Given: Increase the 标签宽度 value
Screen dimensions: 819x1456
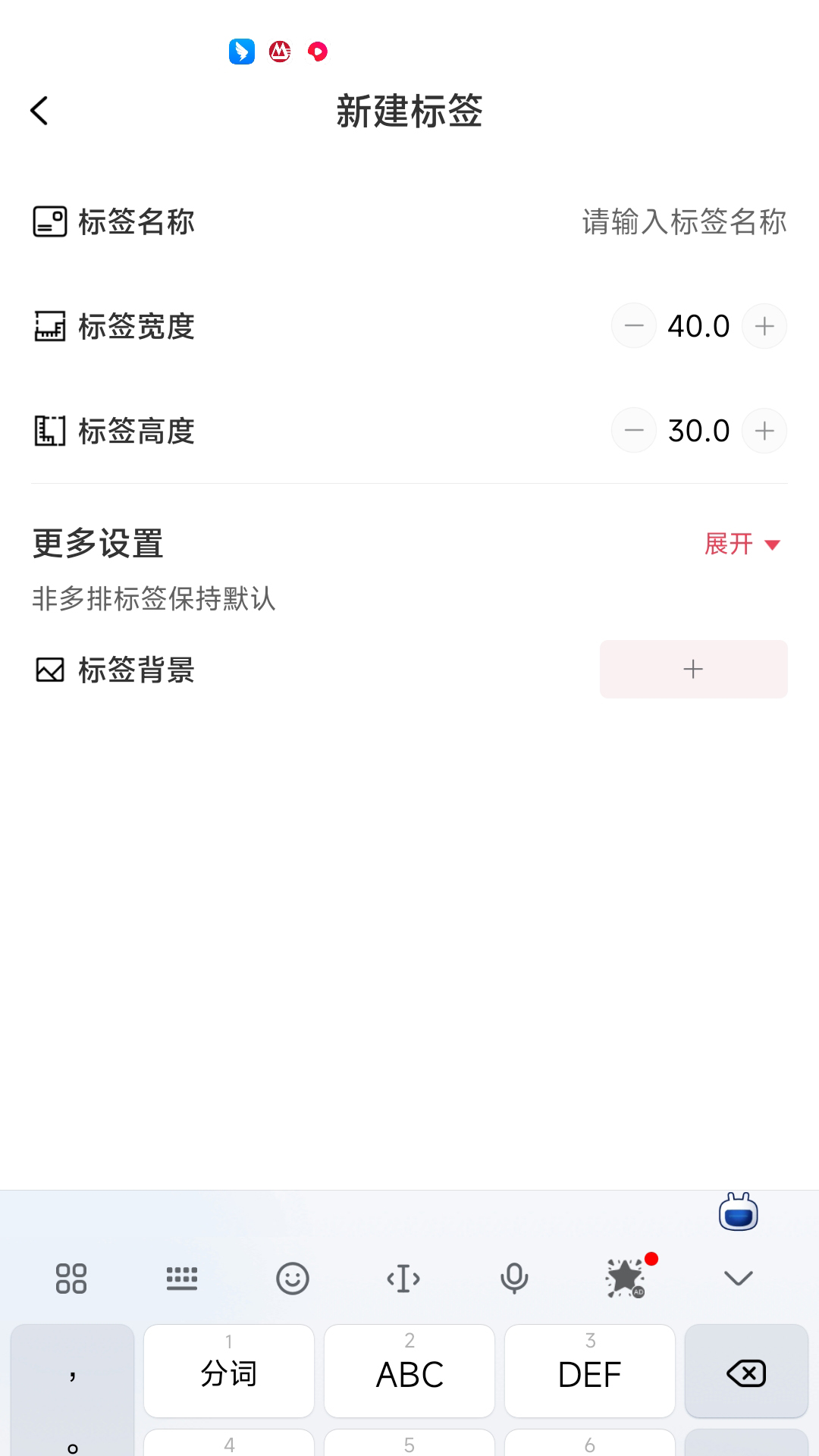Looking at the screenshot, I should click(764, 326).
